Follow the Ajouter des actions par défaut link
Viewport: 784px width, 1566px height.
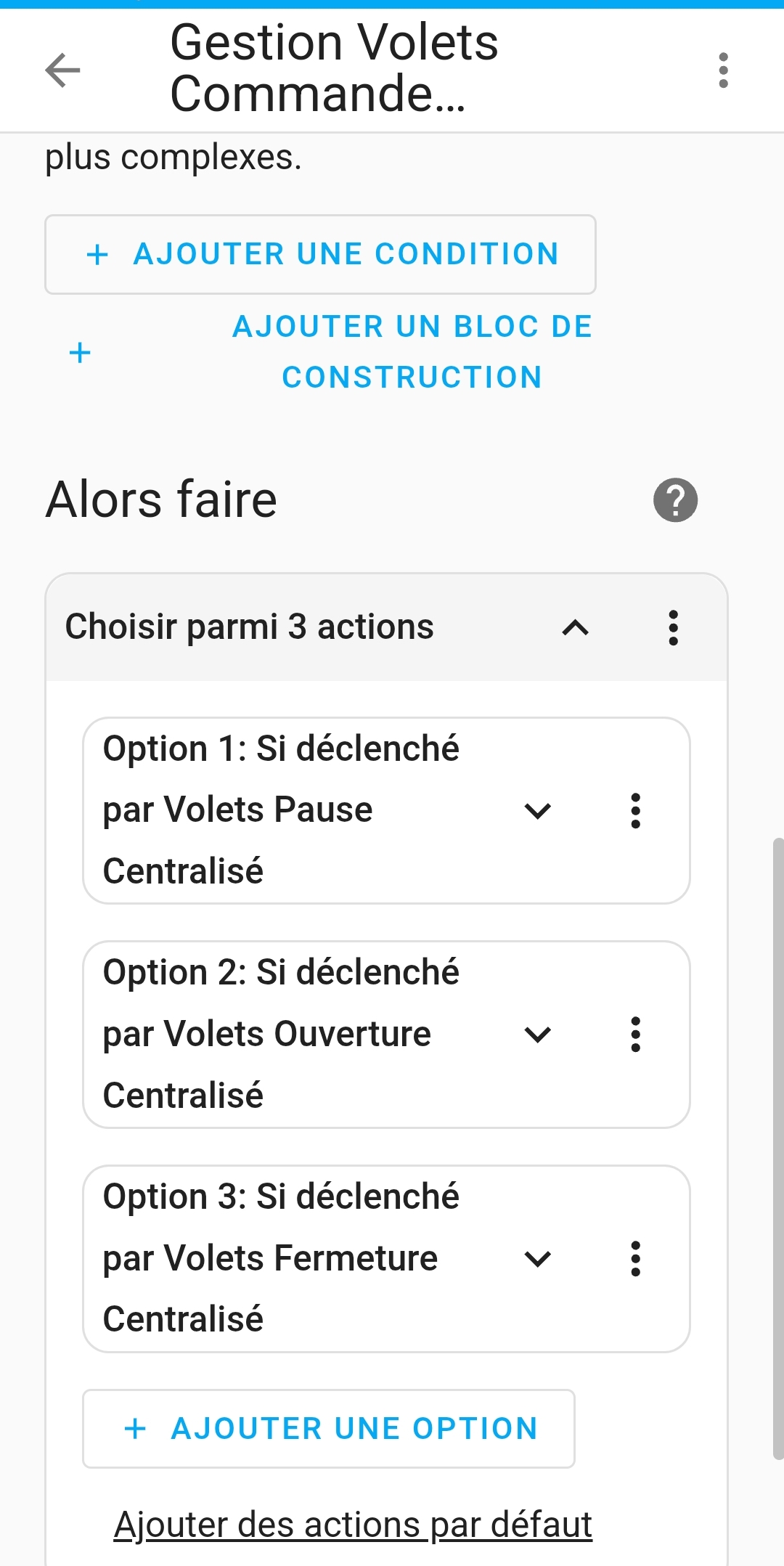coord(353,1525)
